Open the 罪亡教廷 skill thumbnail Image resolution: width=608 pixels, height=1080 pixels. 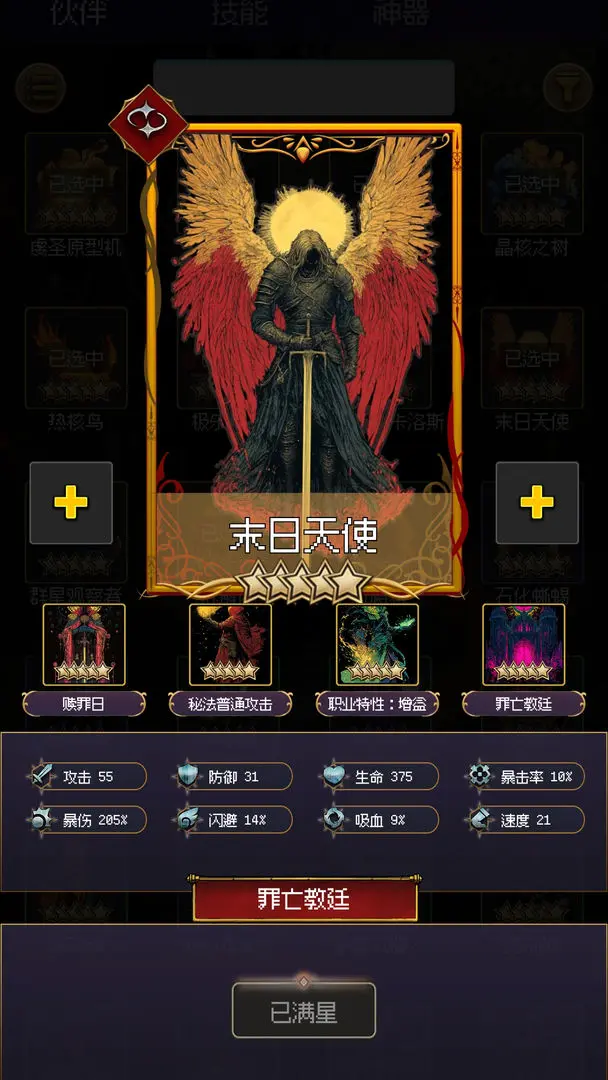[x=523, y=645]
